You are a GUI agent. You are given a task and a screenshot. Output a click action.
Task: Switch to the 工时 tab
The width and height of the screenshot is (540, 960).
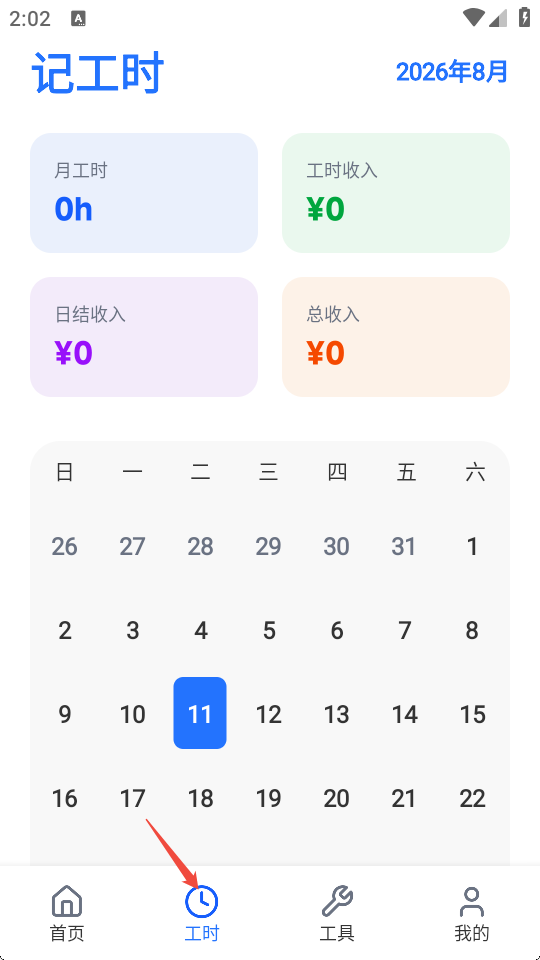click(x=201, y=913)
